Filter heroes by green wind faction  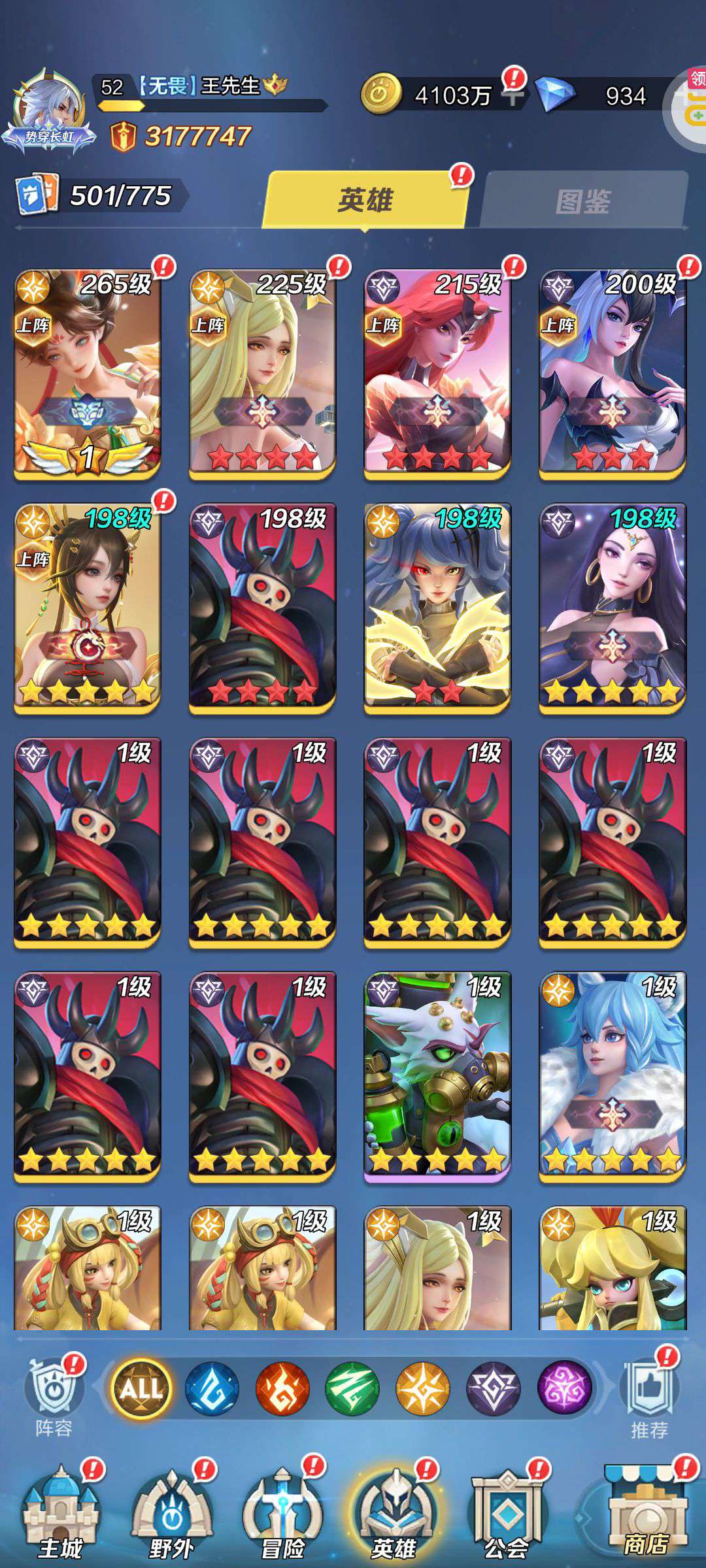[x=352, y=1388]
